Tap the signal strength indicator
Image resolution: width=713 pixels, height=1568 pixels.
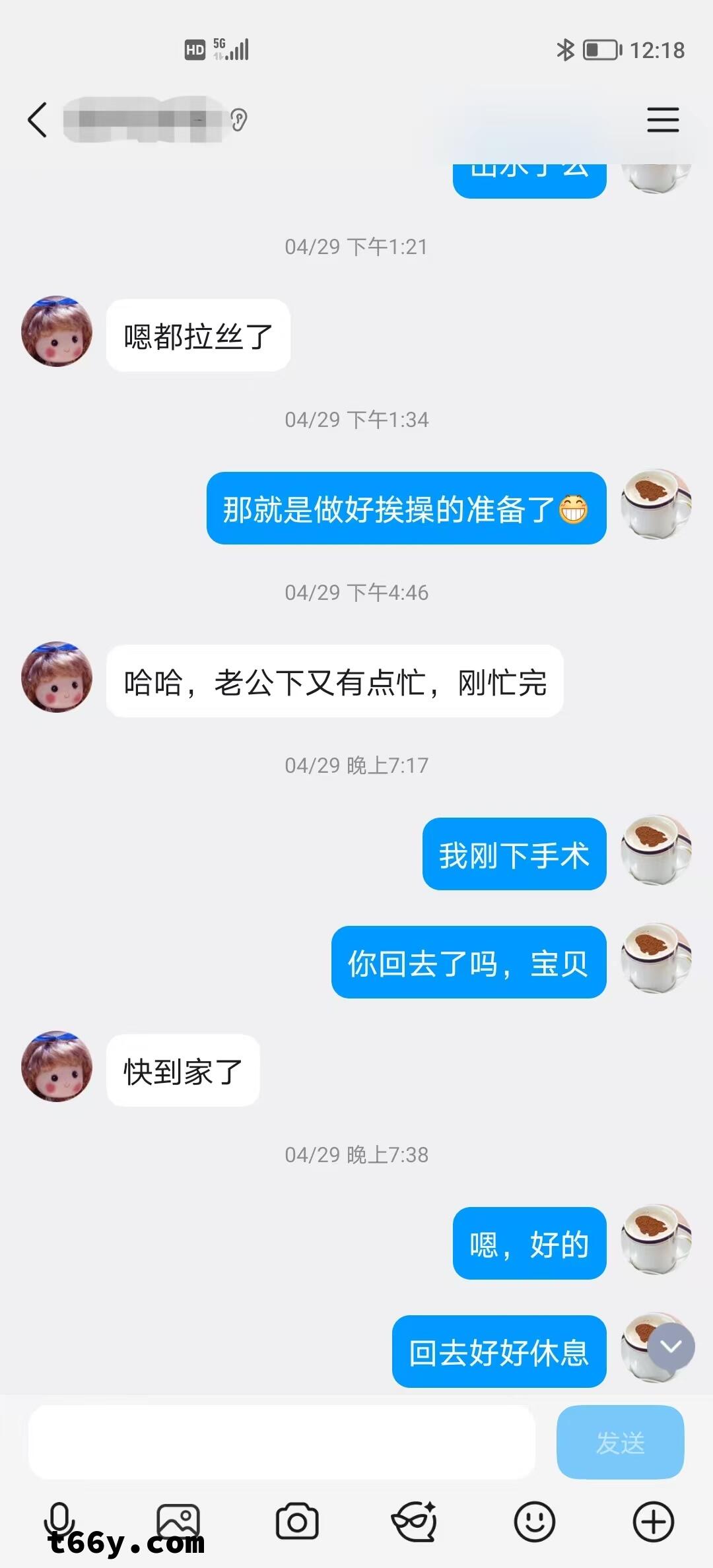coord(239,48)
